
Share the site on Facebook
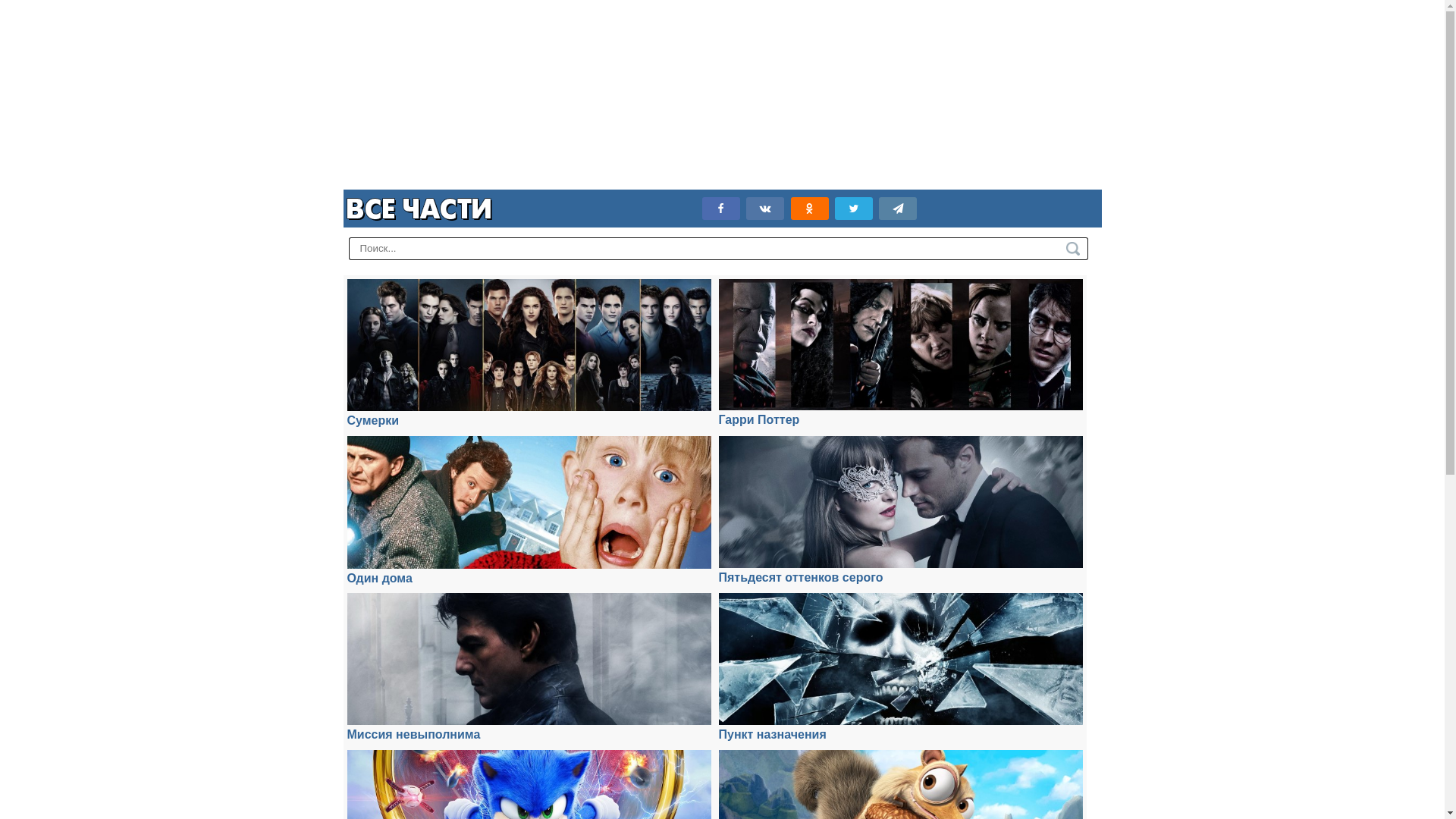point(720,209)
